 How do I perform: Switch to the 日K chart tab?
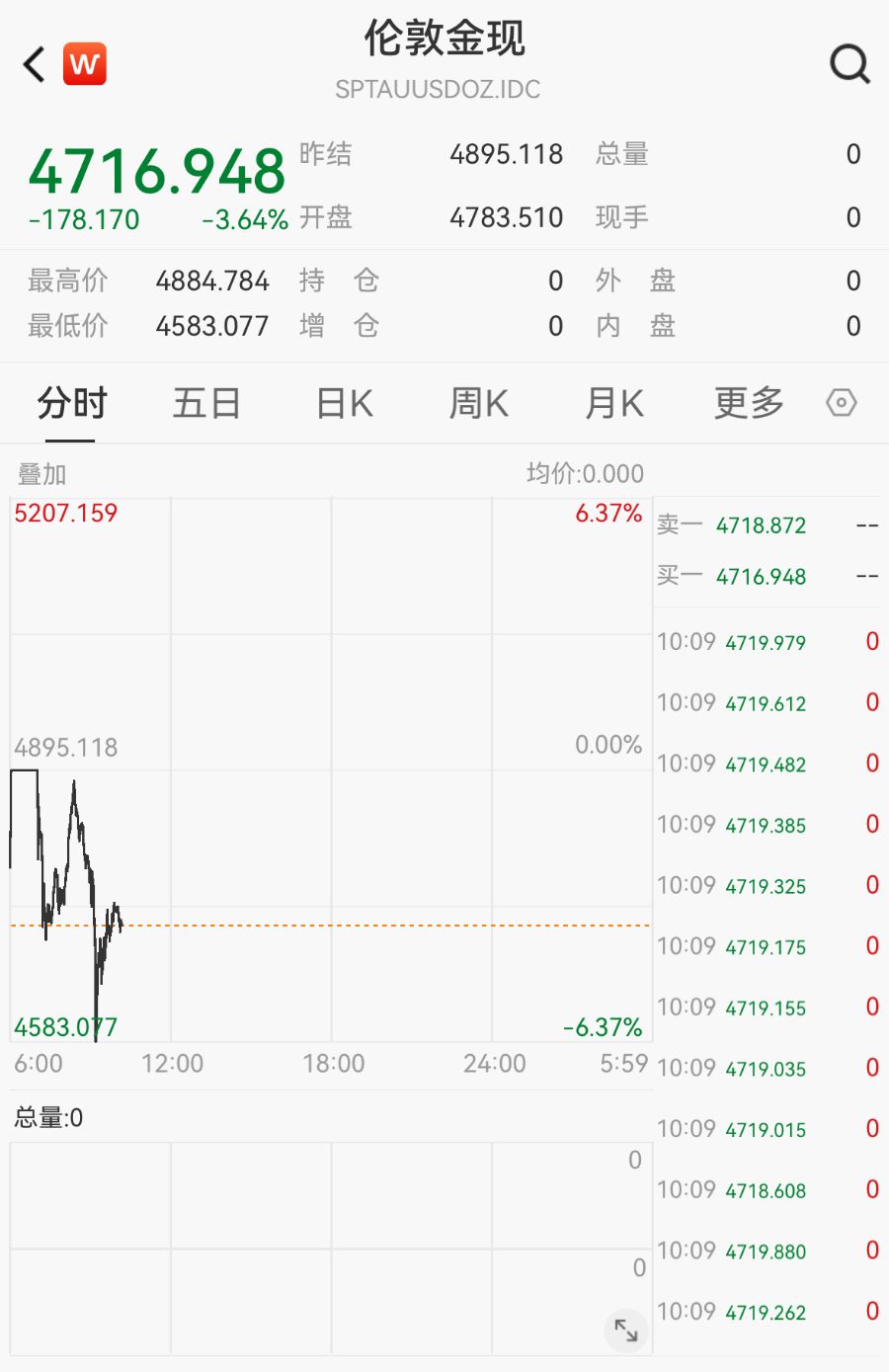[x=345, y=404]
